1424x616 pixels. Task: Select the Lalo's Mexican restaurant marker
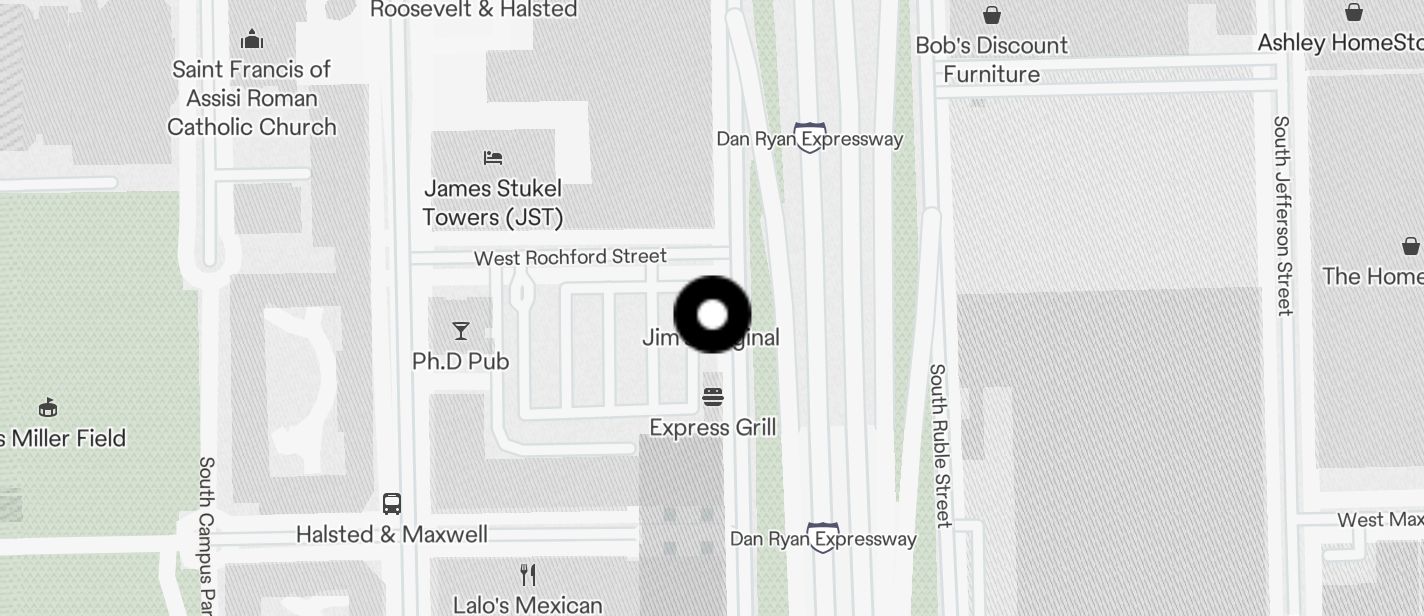(x=528, y=575)
